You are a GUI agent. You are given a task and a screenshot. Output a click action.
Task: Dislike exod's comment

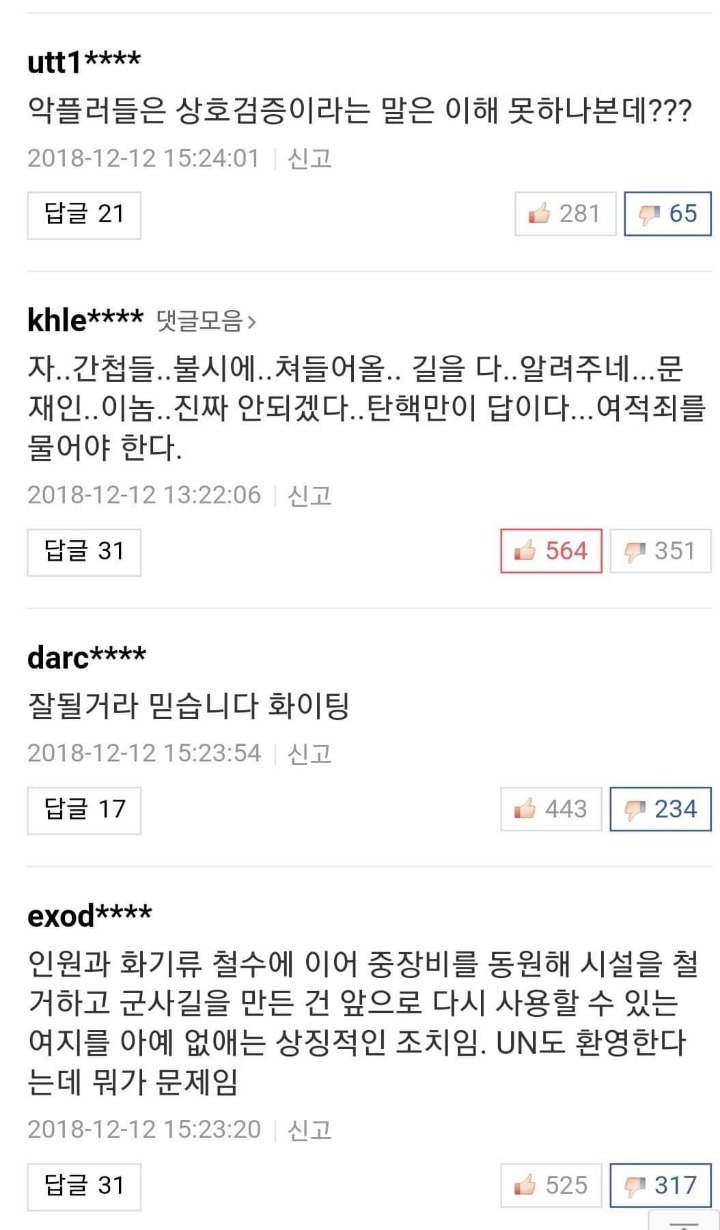click(x=660, y=1185)
